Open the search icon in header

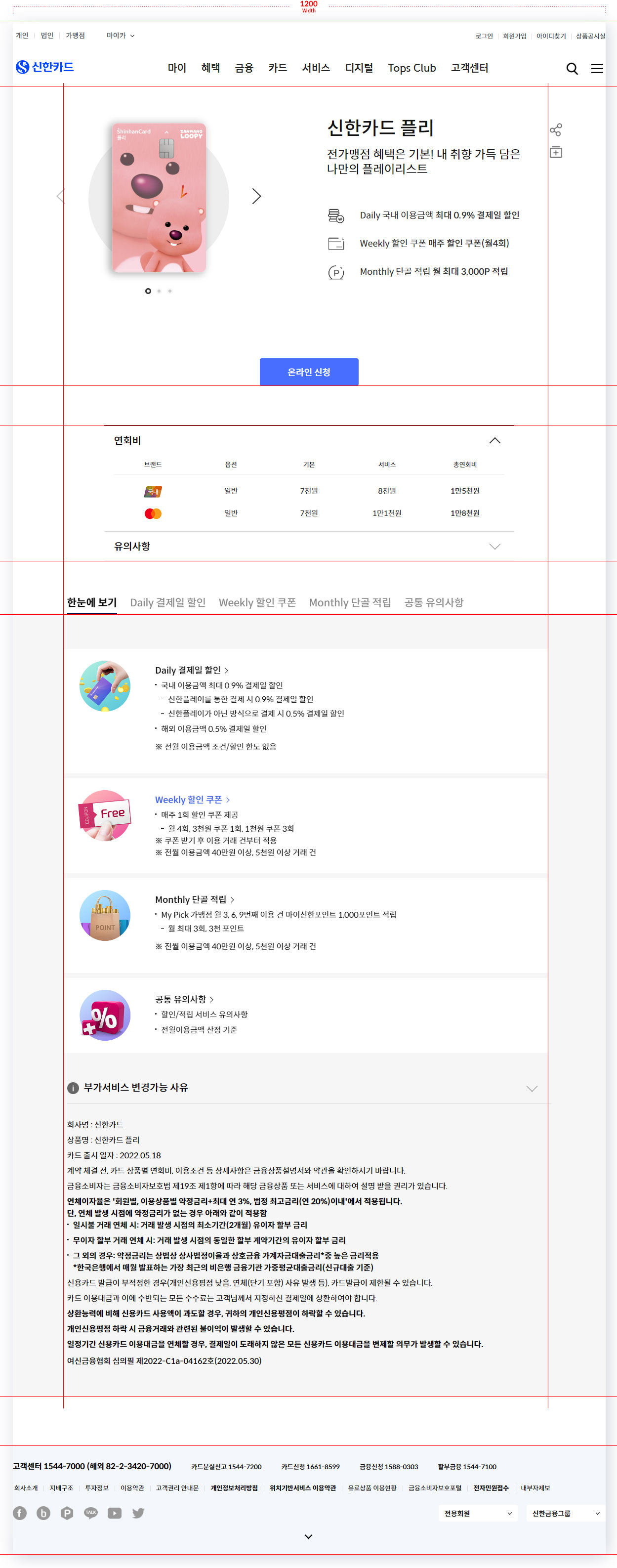pyautogui.click(x=572, y=69)
